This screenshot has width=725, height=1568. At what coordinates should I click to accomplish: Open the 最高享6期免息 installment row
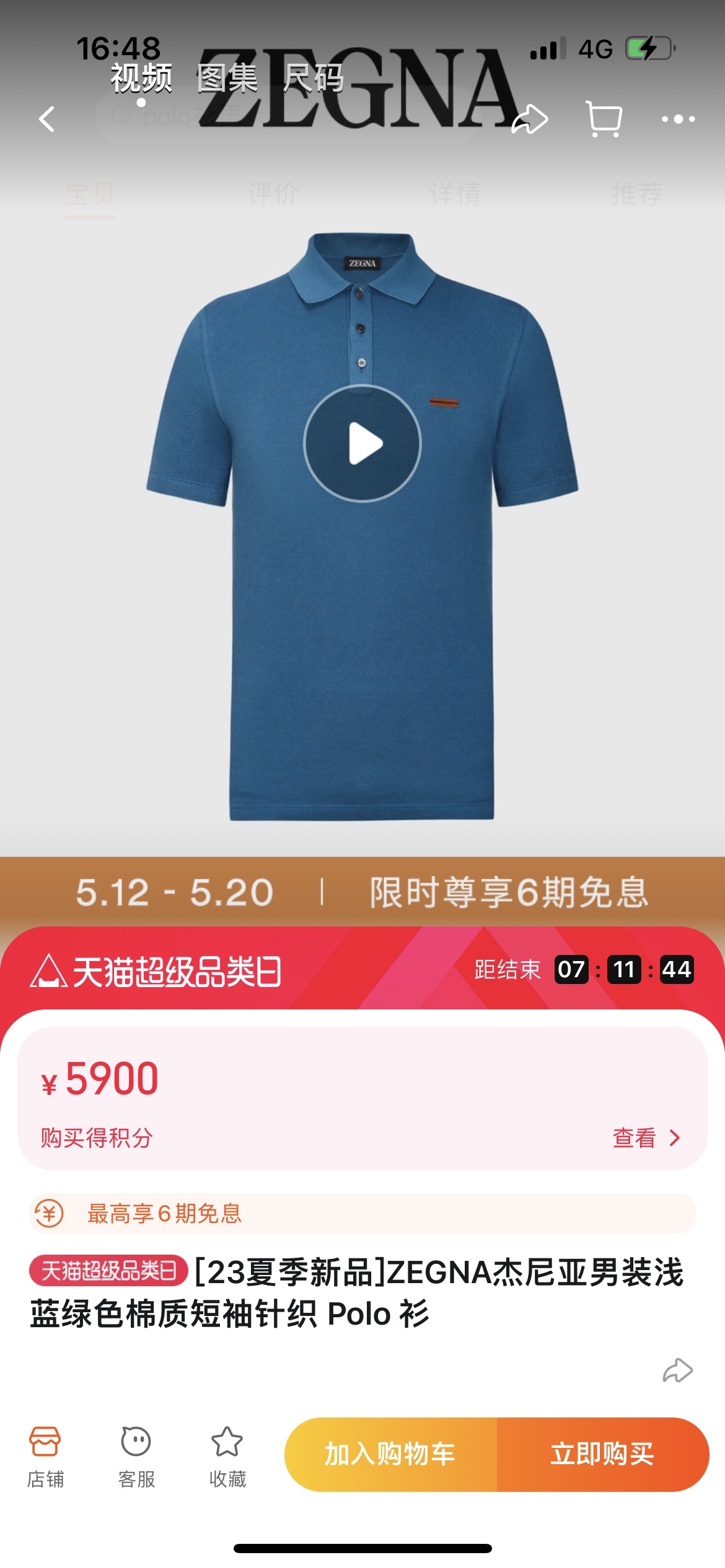pyautogui.click(x=362, y=1213)
